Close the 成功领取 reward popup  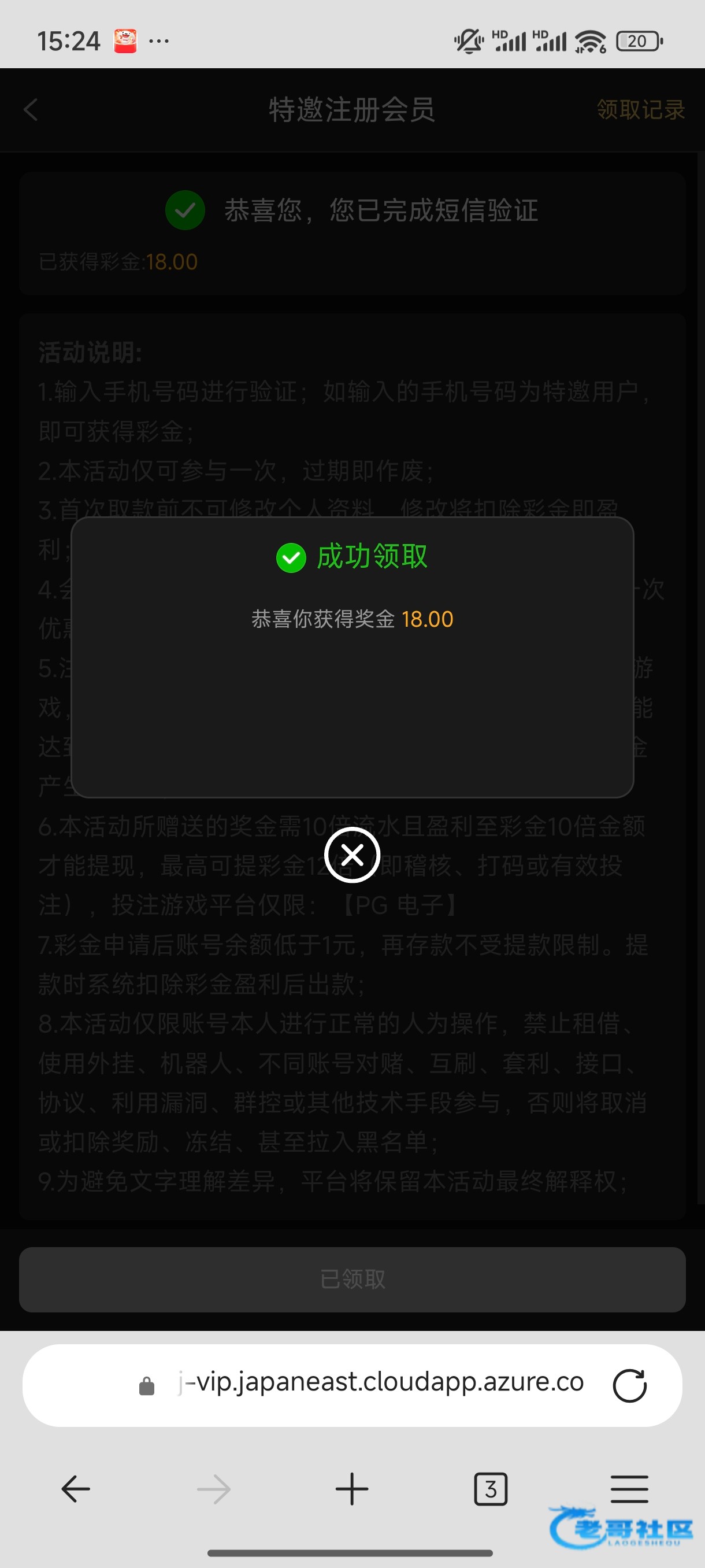coord(352,855)
